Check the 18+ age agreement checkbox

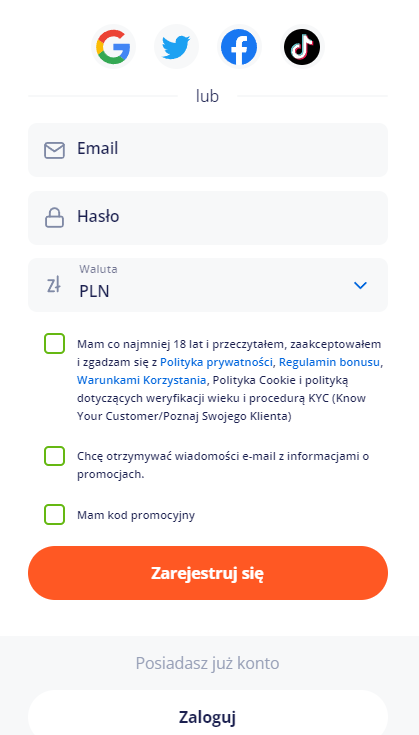coord(54,344)
